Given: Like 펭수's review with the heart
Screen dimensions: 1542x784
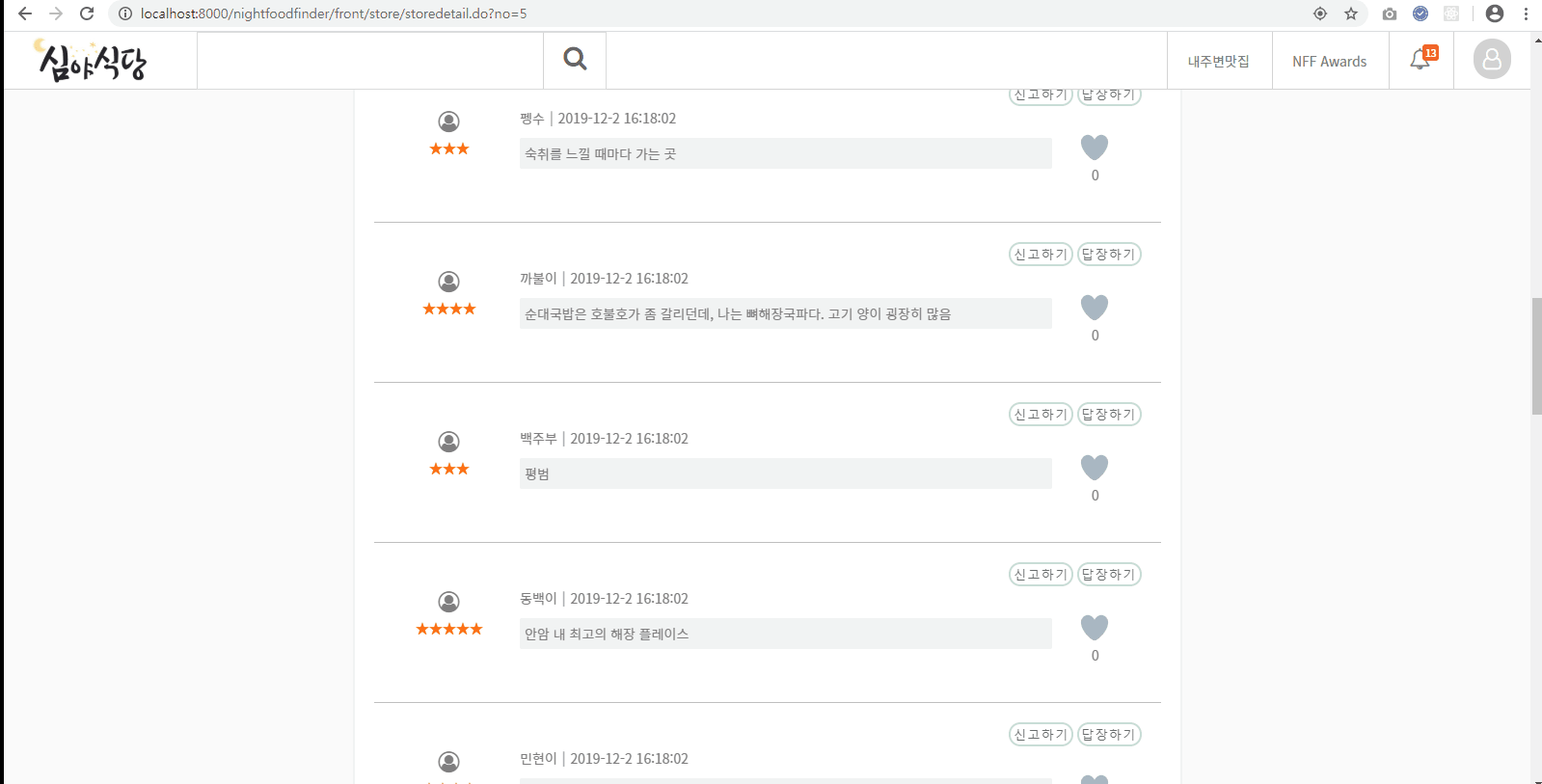Looking at the screenshot, I should pos(1095,148).
